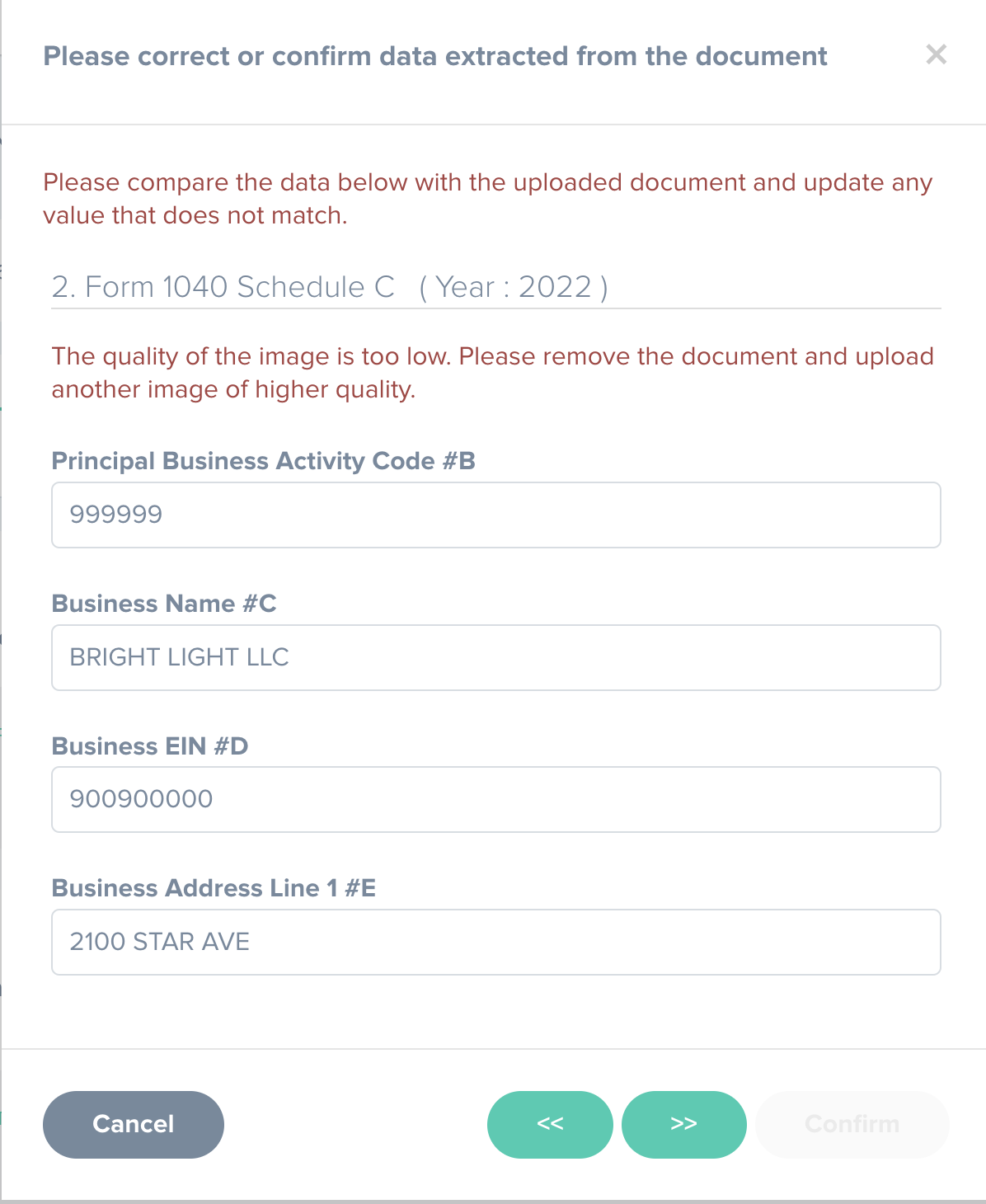
Task: Tap the Confirm button
Action: [x=852, y=1124]
